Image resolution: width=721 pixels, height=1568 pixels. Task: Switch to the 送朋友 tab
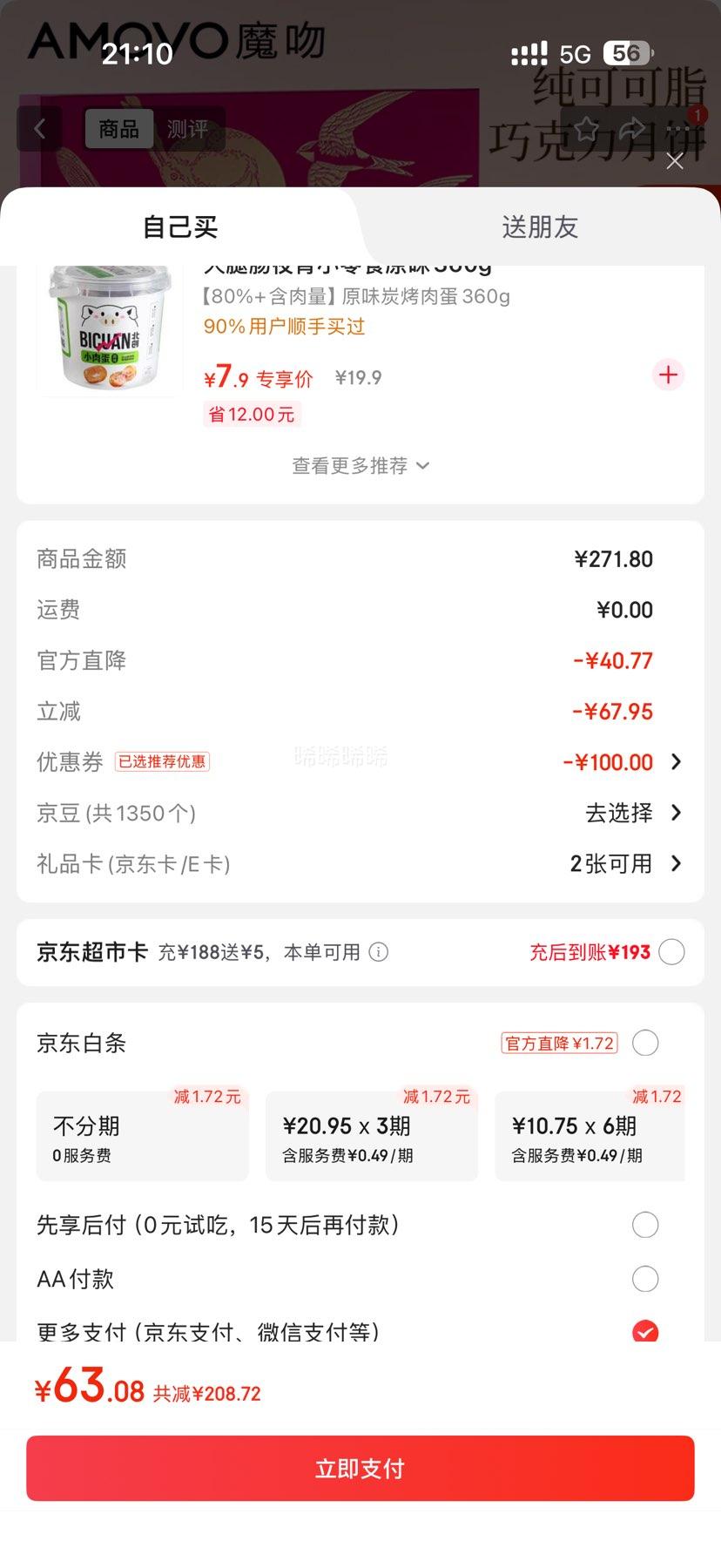[x=540, y=227]
